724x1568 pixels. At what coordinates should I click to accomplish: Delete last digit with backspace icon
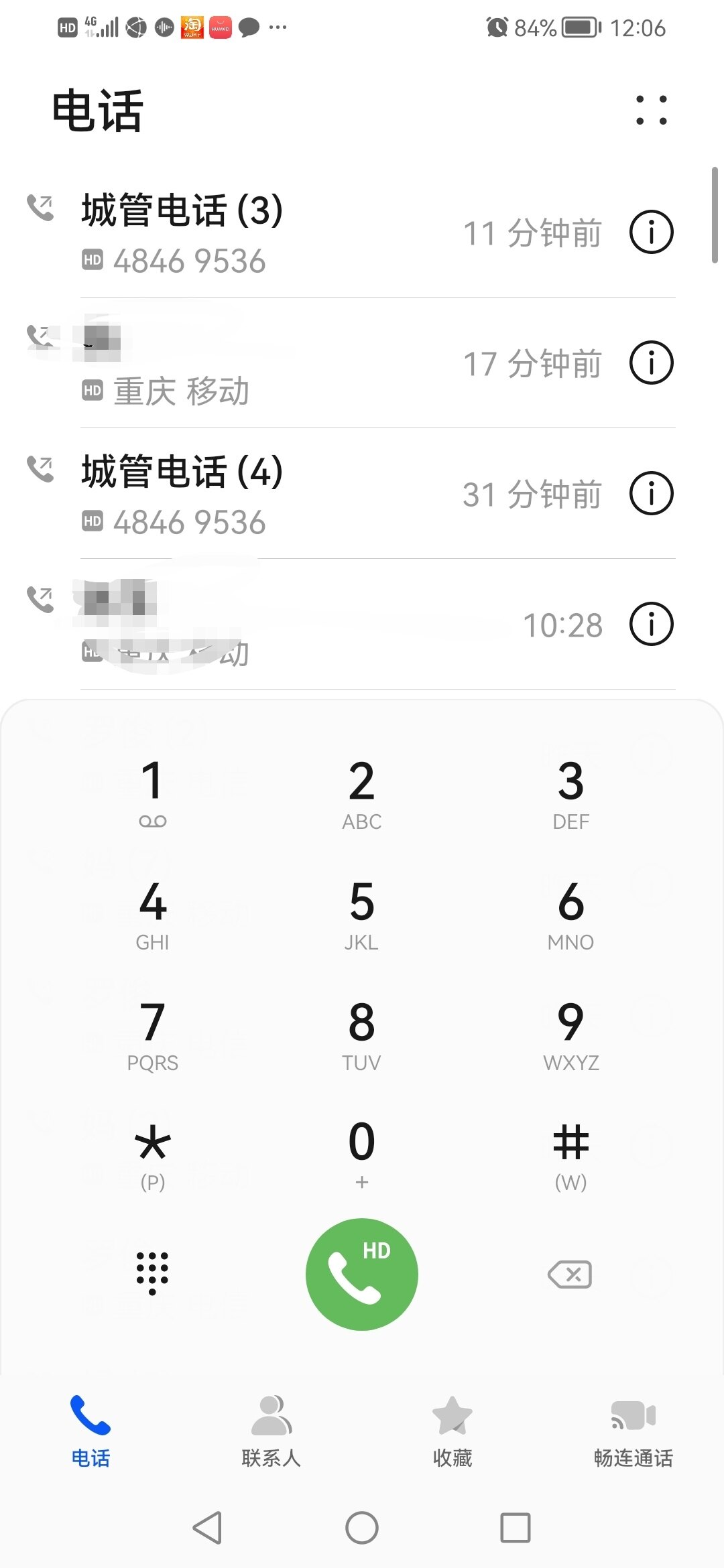(x=570, y=1274)
